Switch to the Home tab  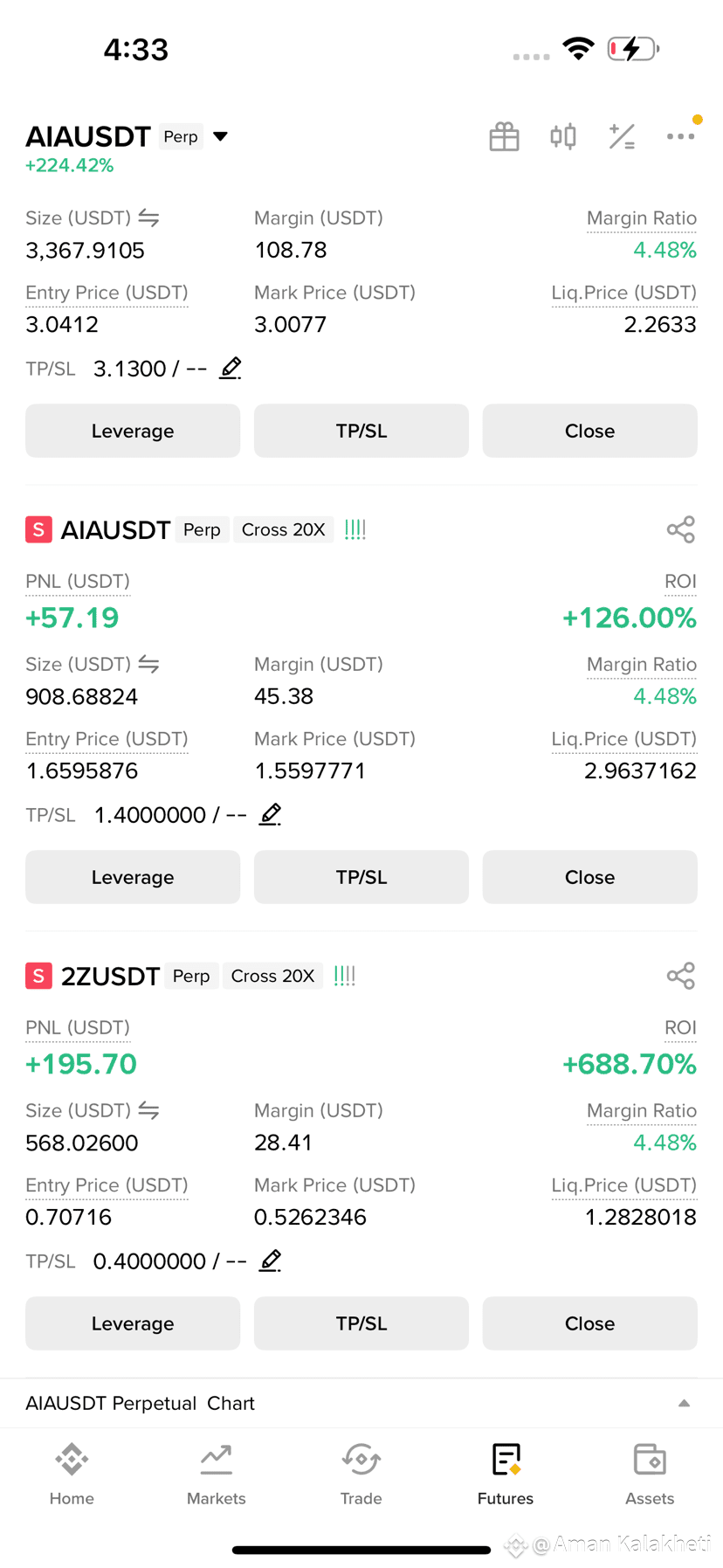[x=72, y=1475]
